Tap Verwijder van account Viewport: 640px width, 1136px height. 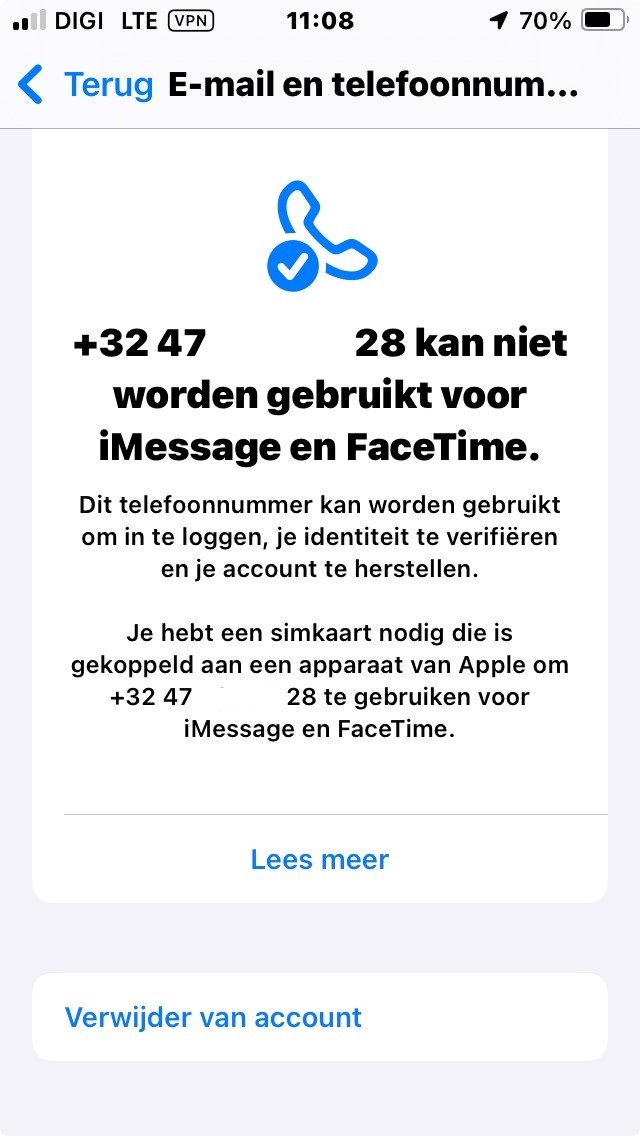[213, 1017]
